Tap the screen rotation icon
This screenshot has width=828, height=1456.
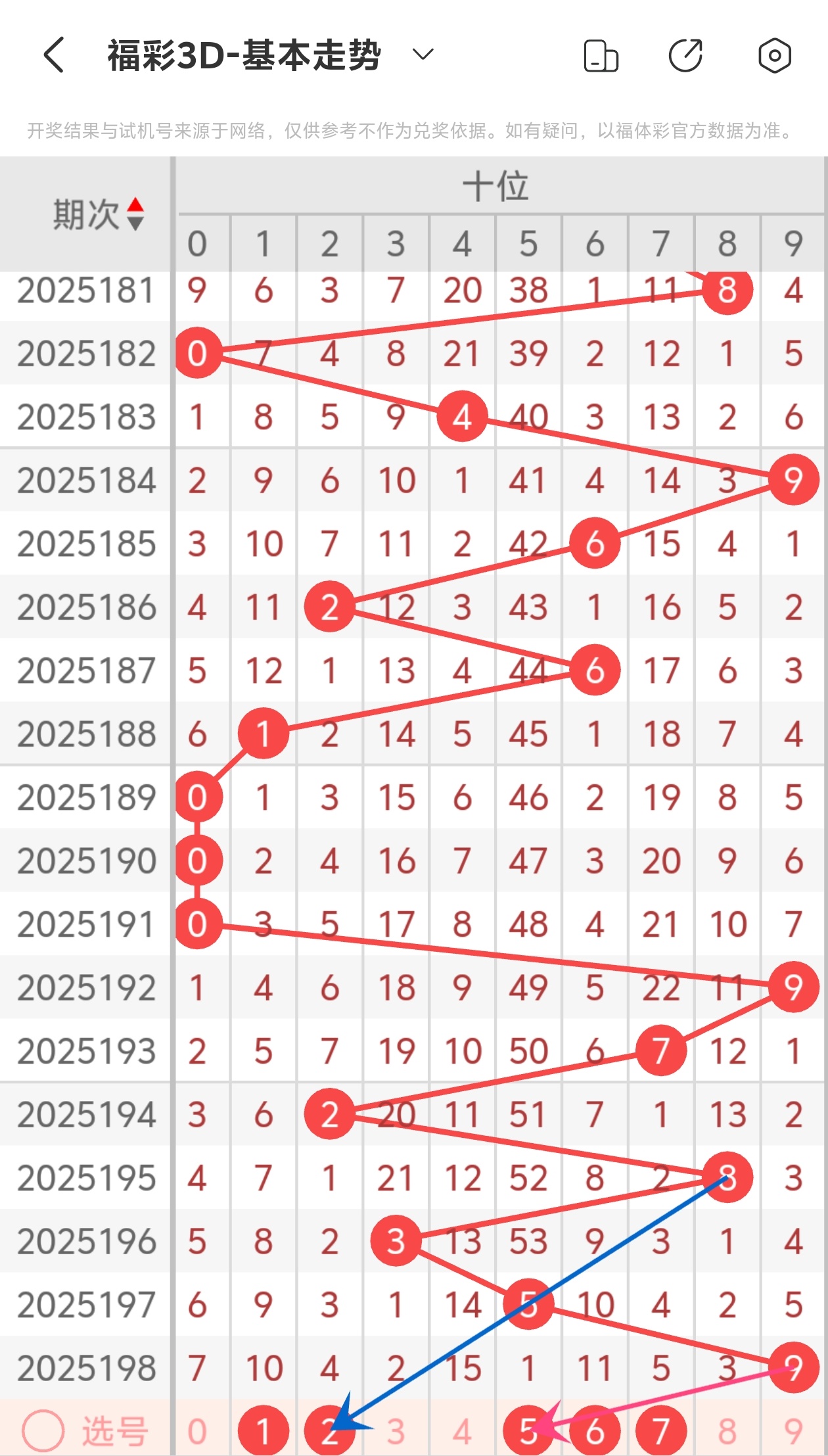click(601, 56)
